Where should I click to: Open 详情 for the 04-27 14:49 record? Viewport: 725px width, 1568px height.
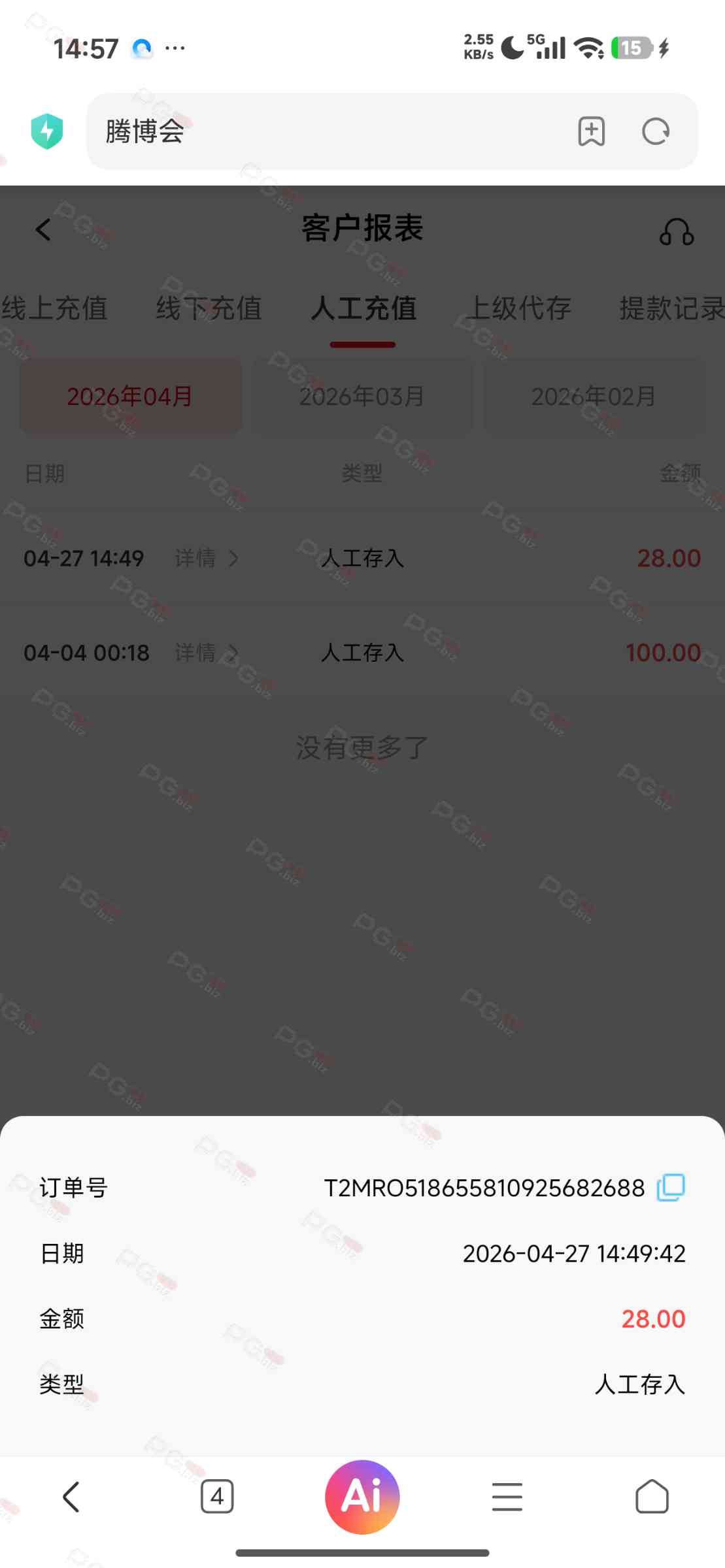(205, 558)
